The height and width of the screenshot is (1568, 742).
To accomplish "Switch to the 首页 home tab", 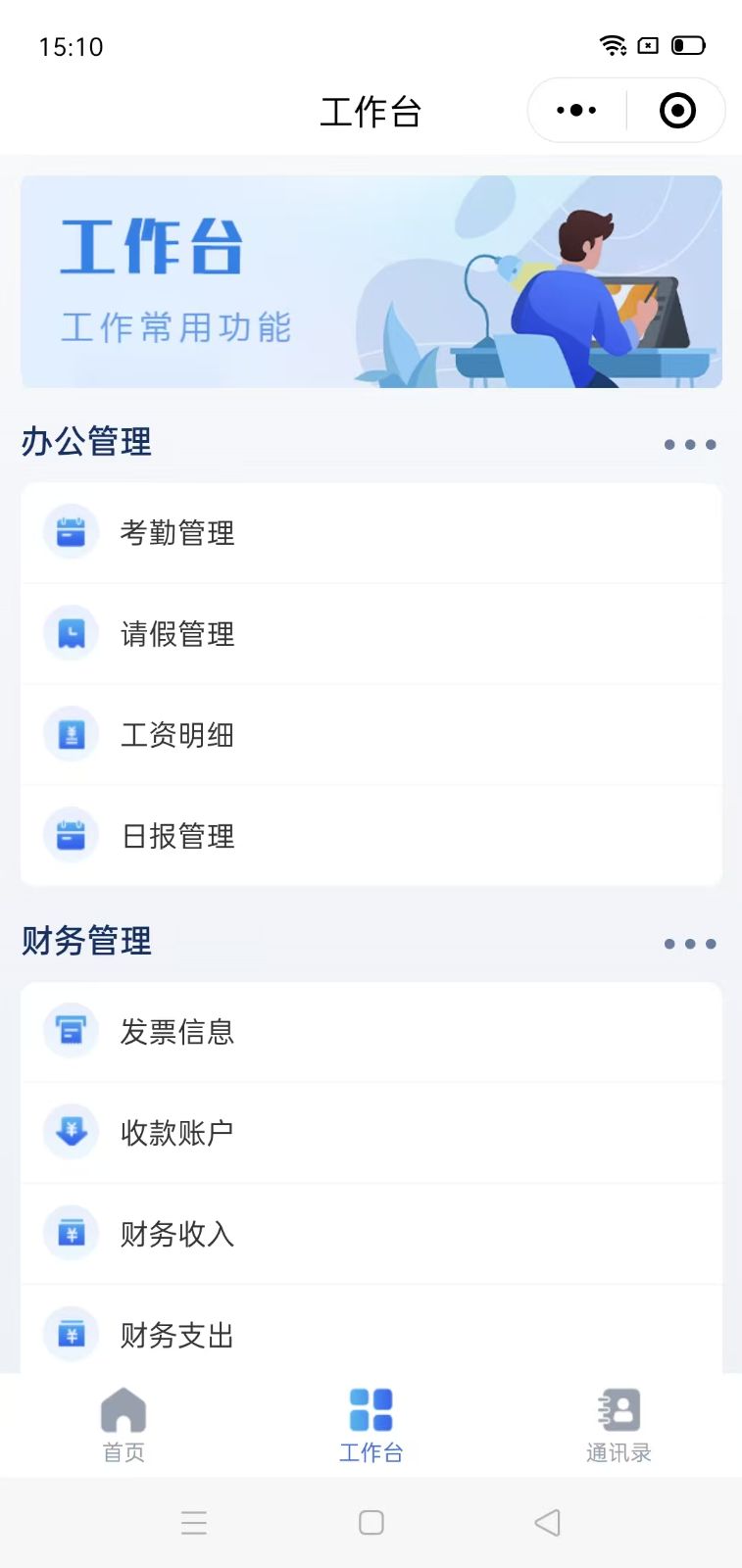I will 124,1425.
